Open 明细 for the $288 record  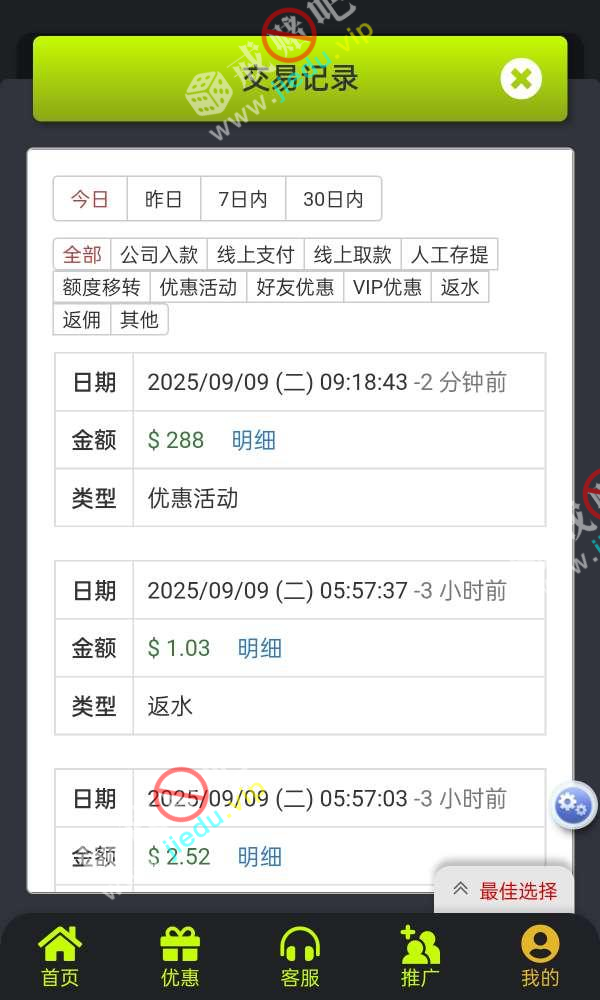click(254, 440)
